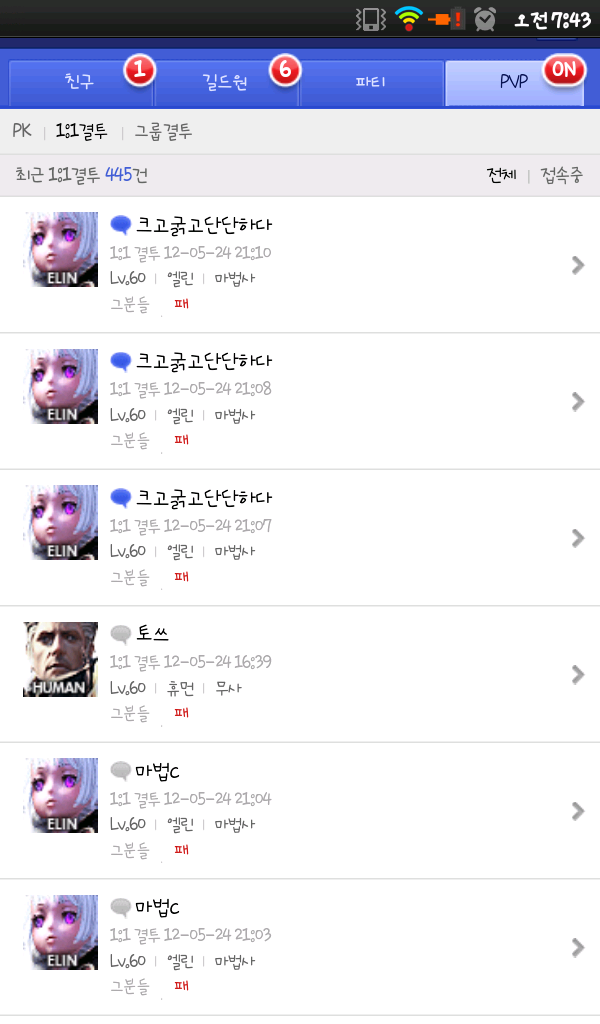Open 크고굵고단단하다 duel from 21:10
Viewport: 600px width, 1024px height.
point(300,264)
